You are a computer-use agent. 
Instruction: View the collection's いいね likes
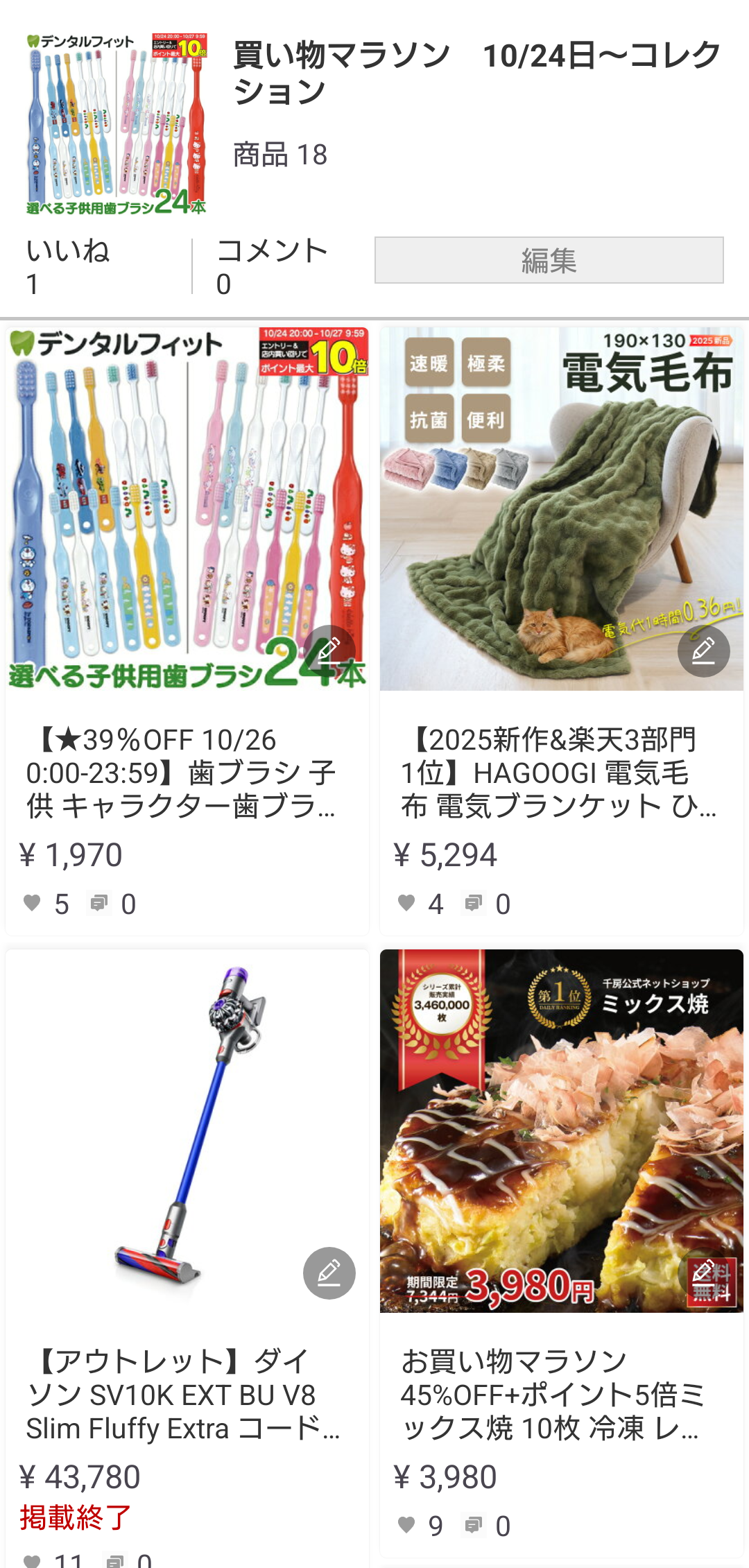click(x=68, y=266)
